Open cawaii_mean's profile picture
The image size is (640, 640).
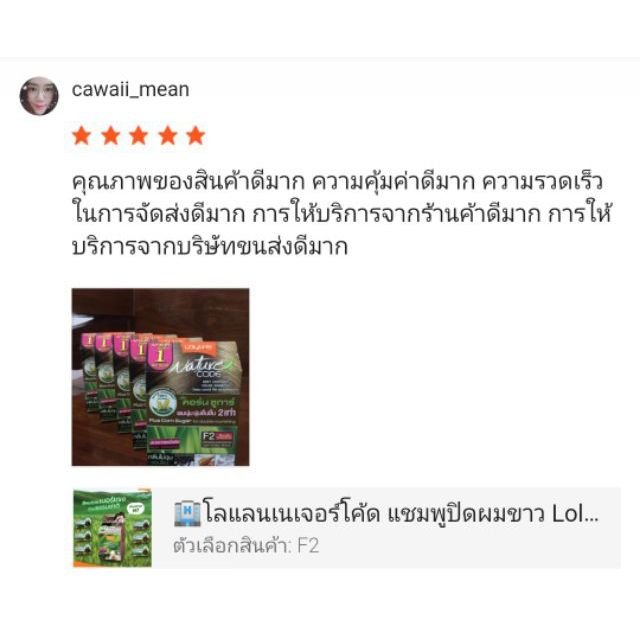click(x=39, y=96)
